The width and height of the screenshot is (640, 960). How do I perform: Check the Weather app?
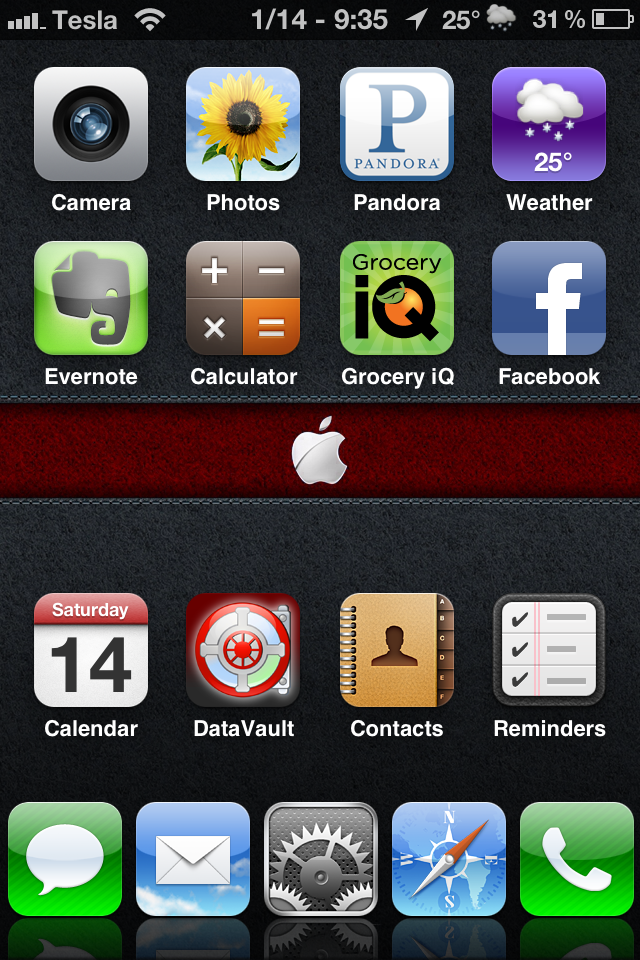click(549, 124)
